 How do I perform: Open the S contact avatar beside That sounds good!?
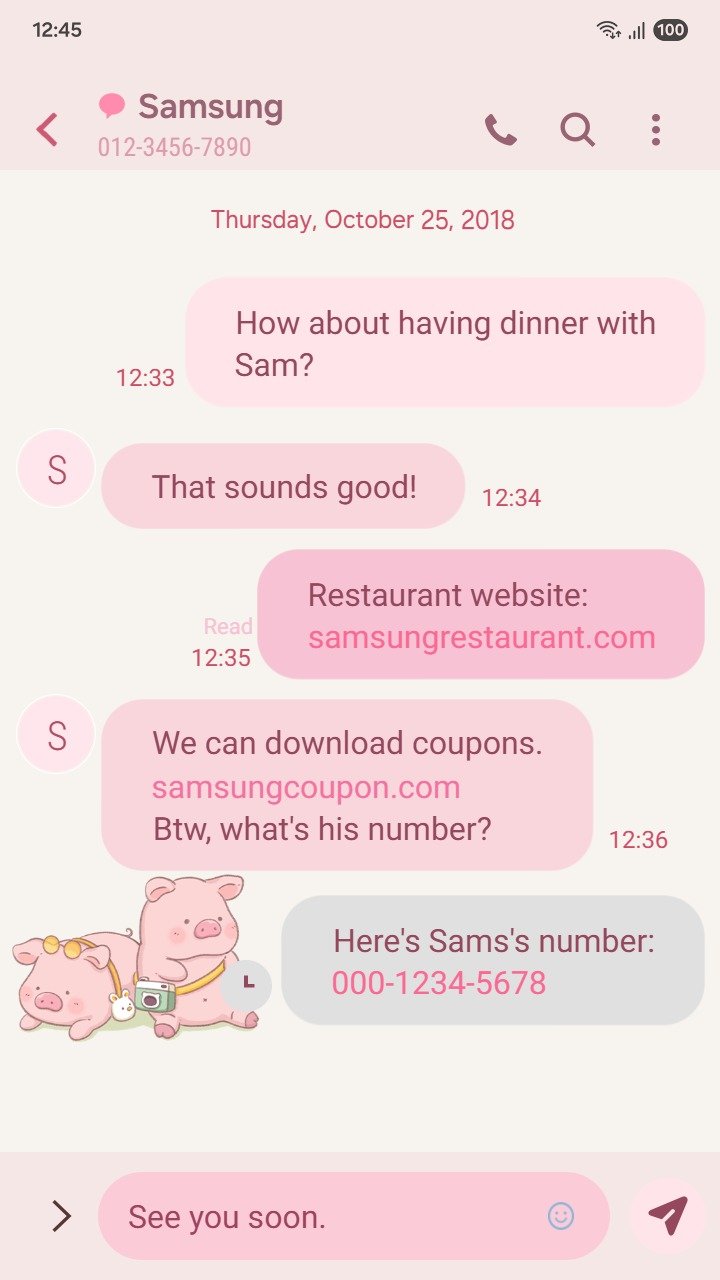click(x=56, y=468)
